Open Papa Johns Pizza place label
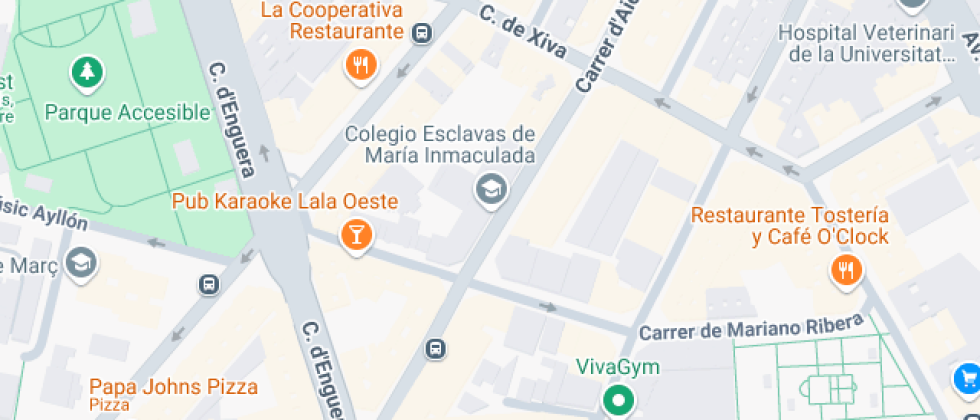Screen dimensions: 980x420 (173, 387)
